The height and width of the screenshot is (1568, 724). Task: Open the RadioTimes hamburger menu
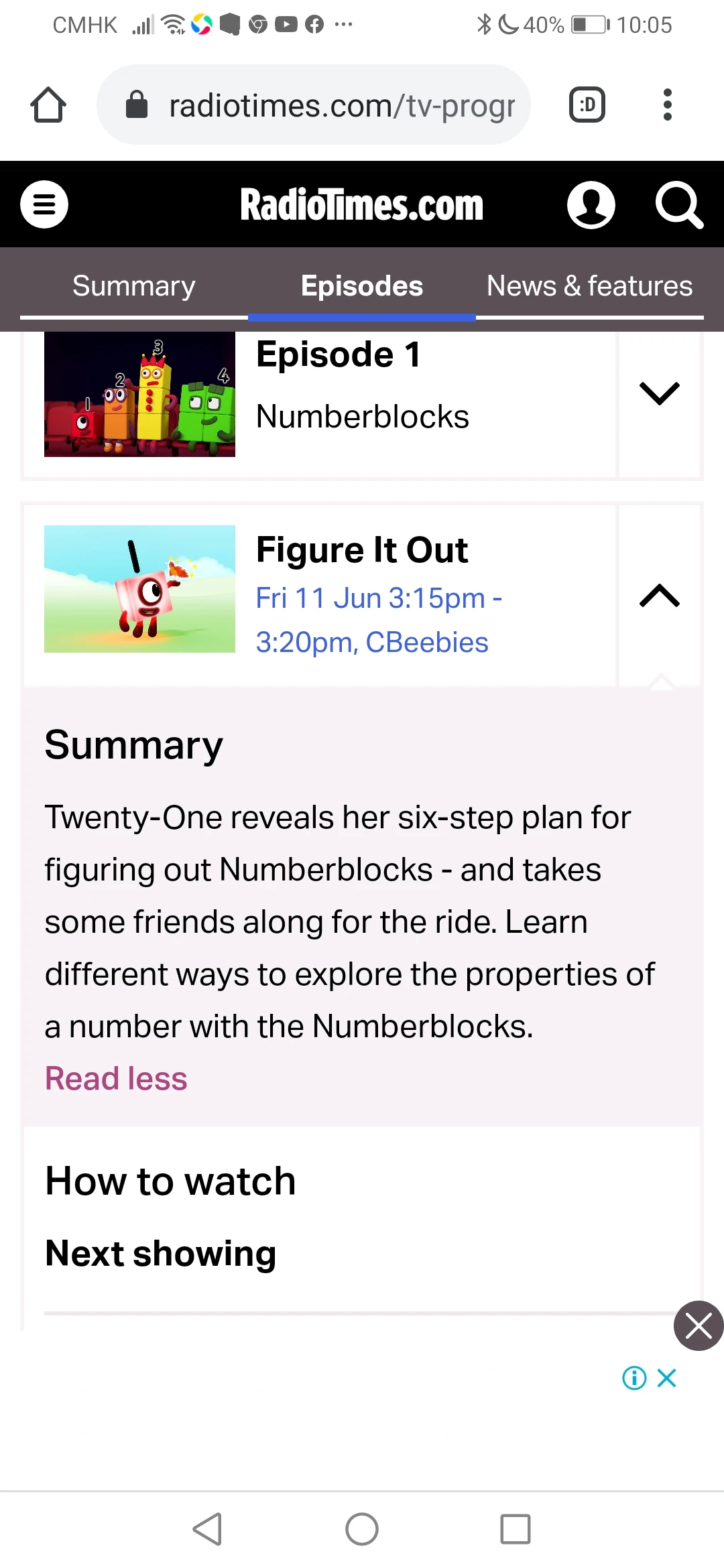pos(43,204)
